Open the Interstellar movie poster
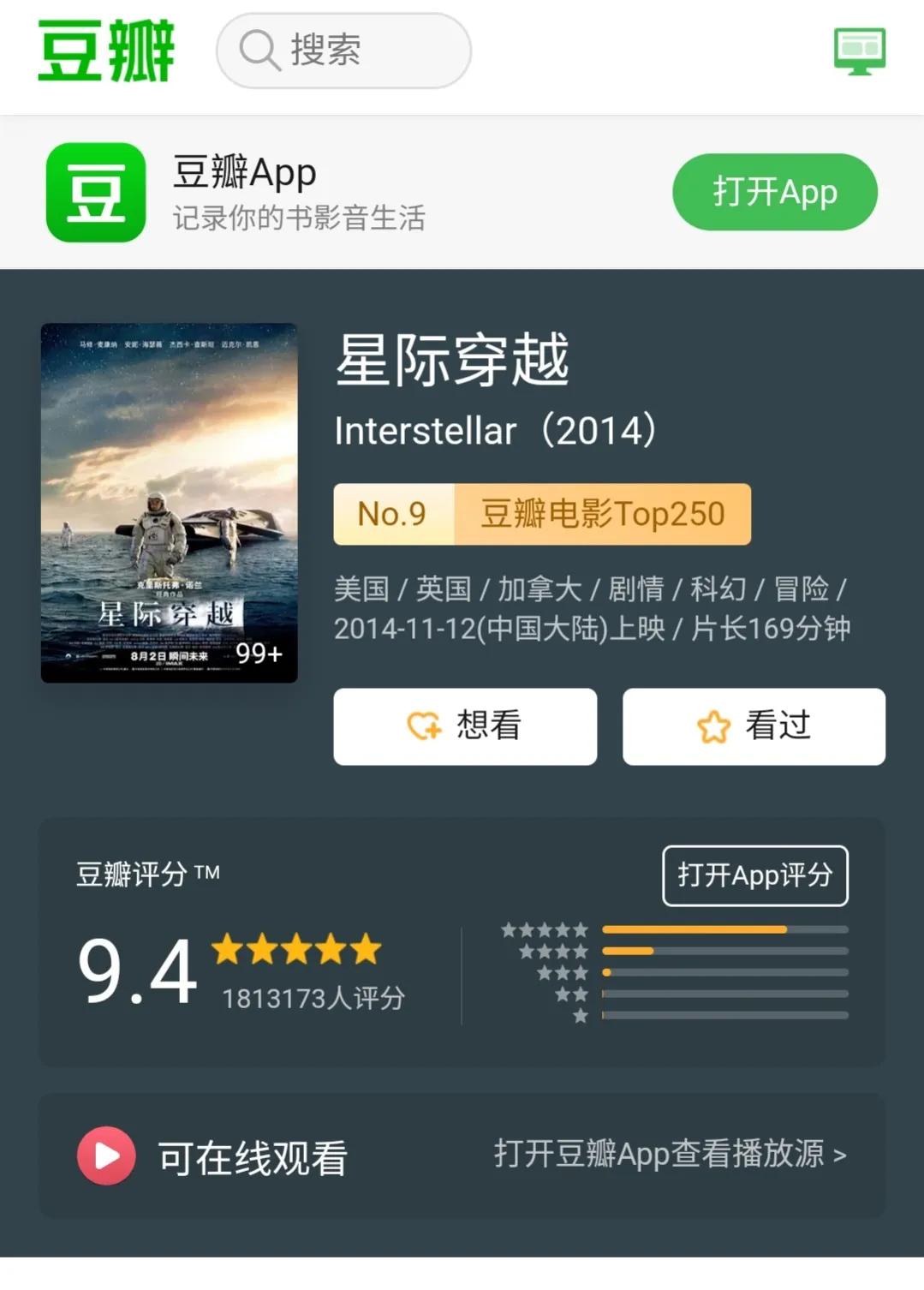Image resolution: width=924 pixels, height=1290 pixels. tap(168, 499)
